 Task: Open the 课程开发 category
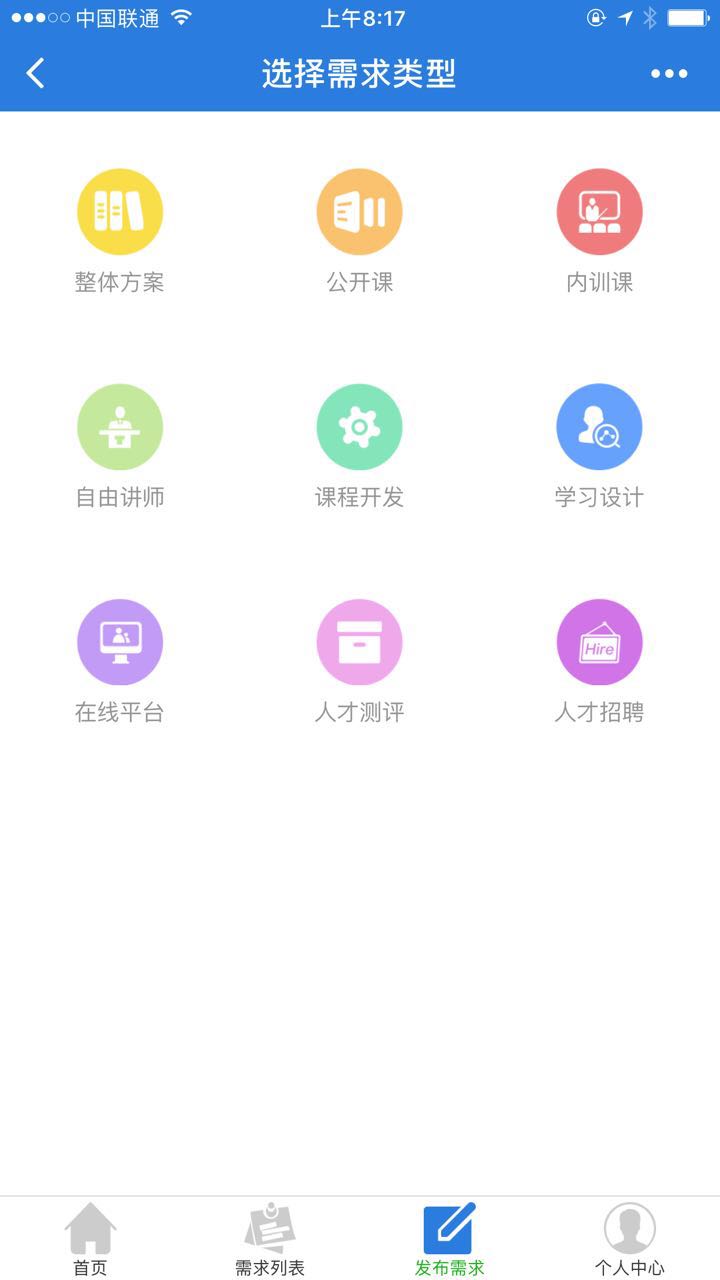360,427
